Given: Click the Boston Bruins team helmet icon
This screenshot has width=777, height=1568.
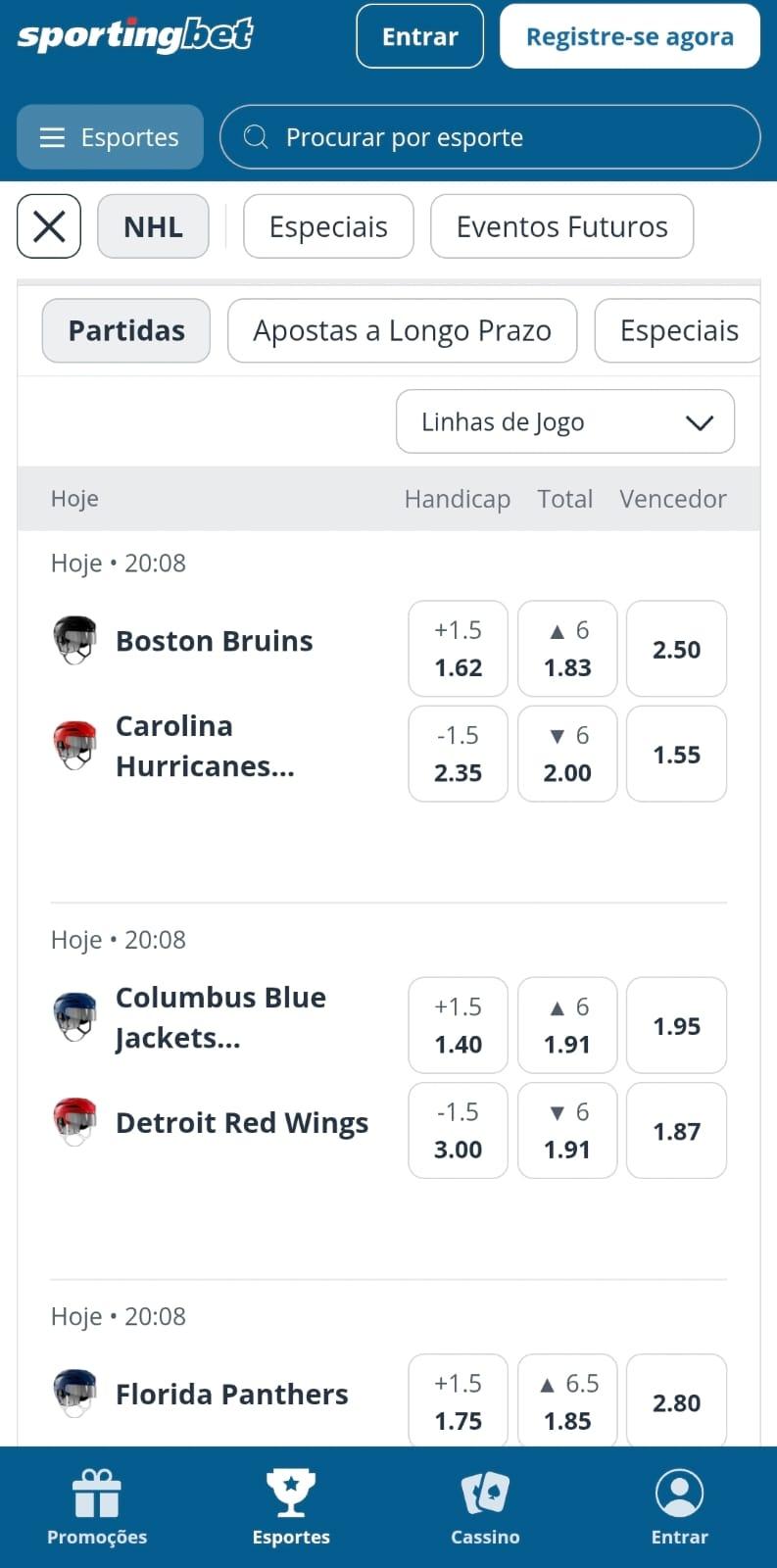Looking at the screenshot, I should point(74,641).
